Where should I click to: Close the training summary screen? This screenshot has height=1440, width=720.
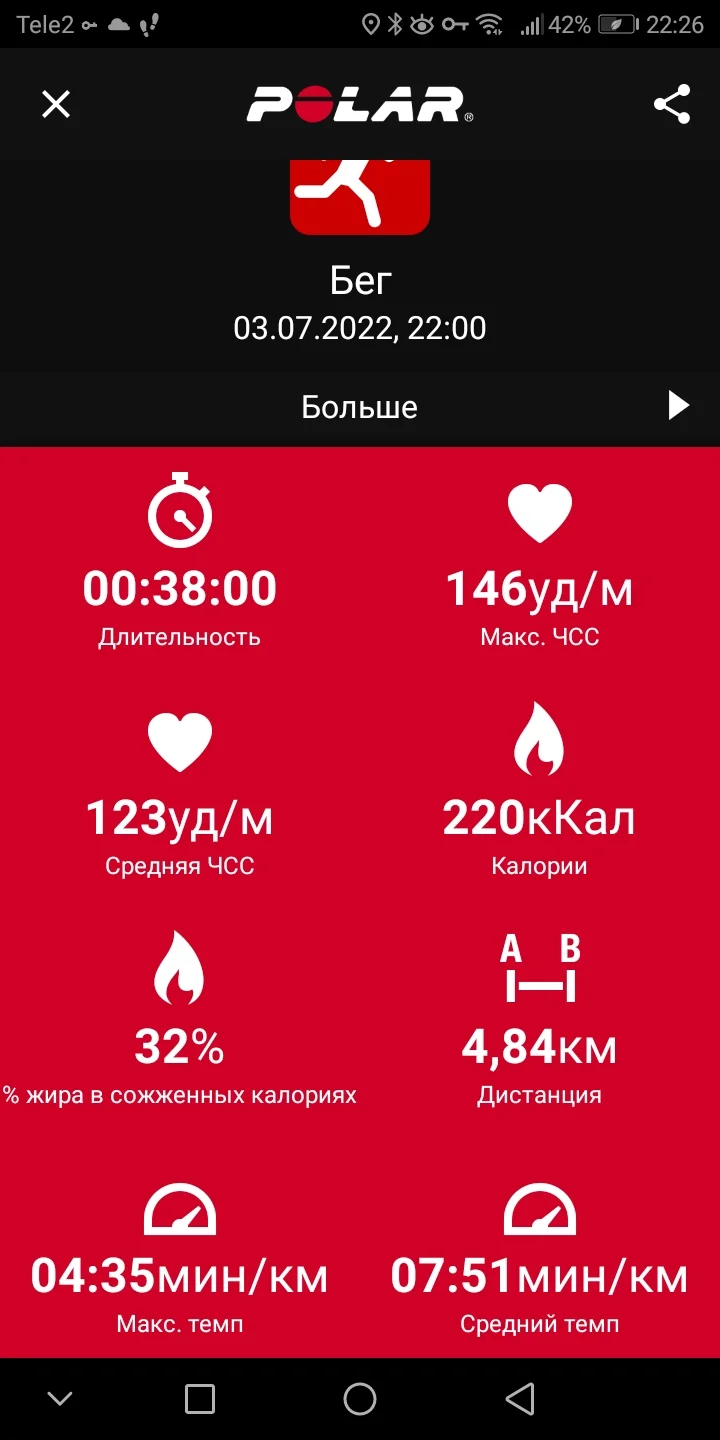(56, 104)
